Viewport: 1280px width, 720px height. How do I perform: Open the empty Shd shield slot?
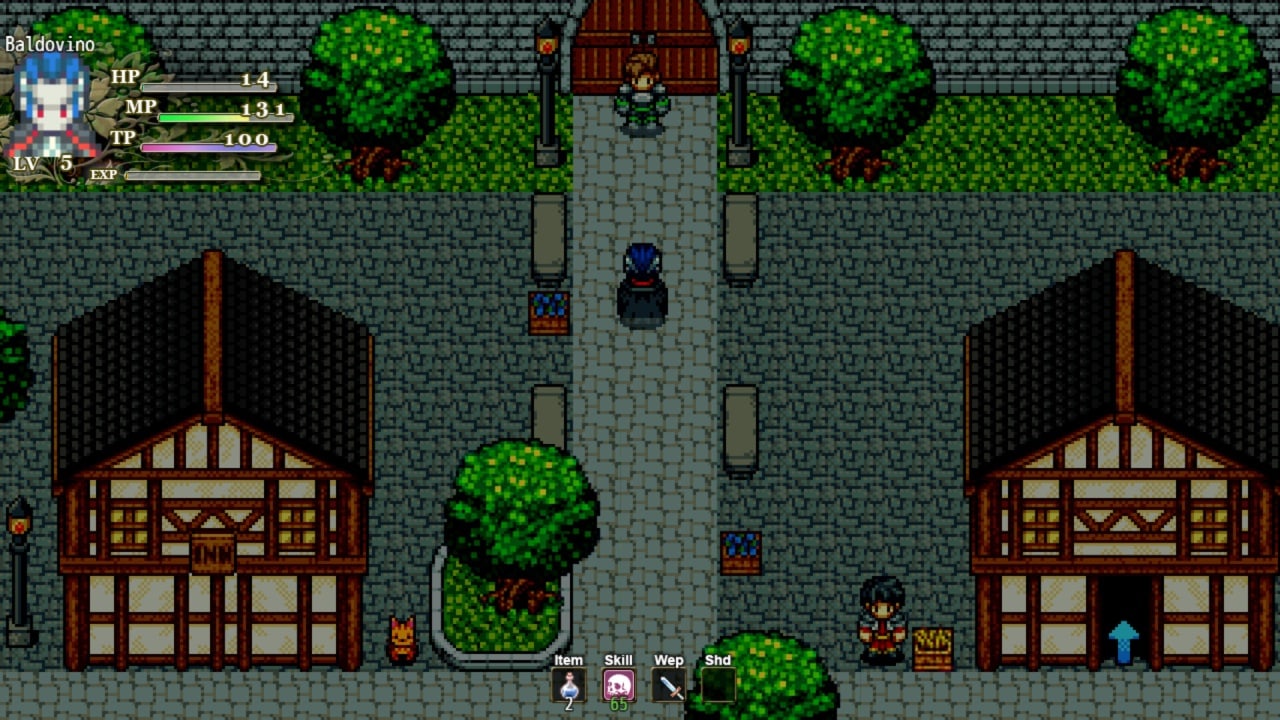pyautogui.click(x=718, y=686)
